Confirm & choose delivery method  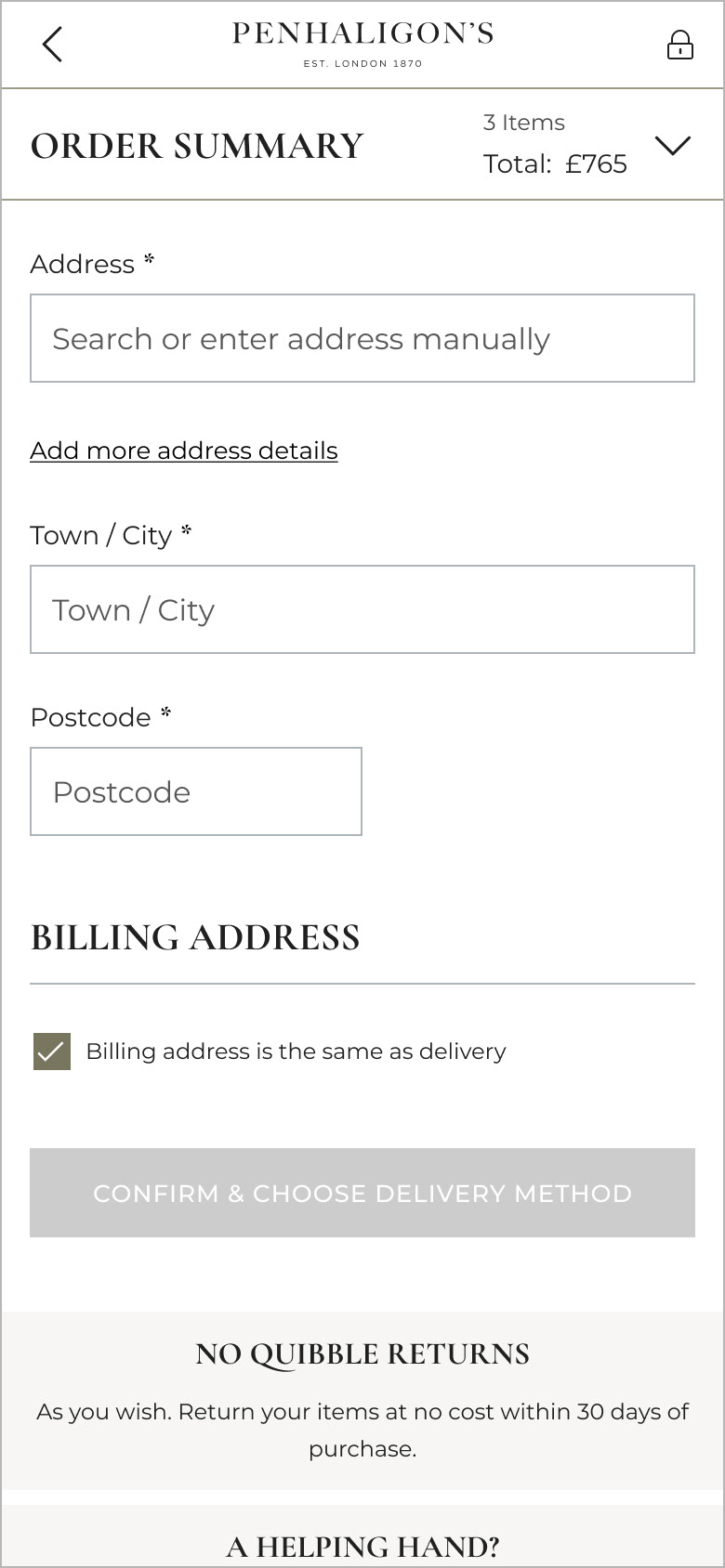[x=362, y=1193]
